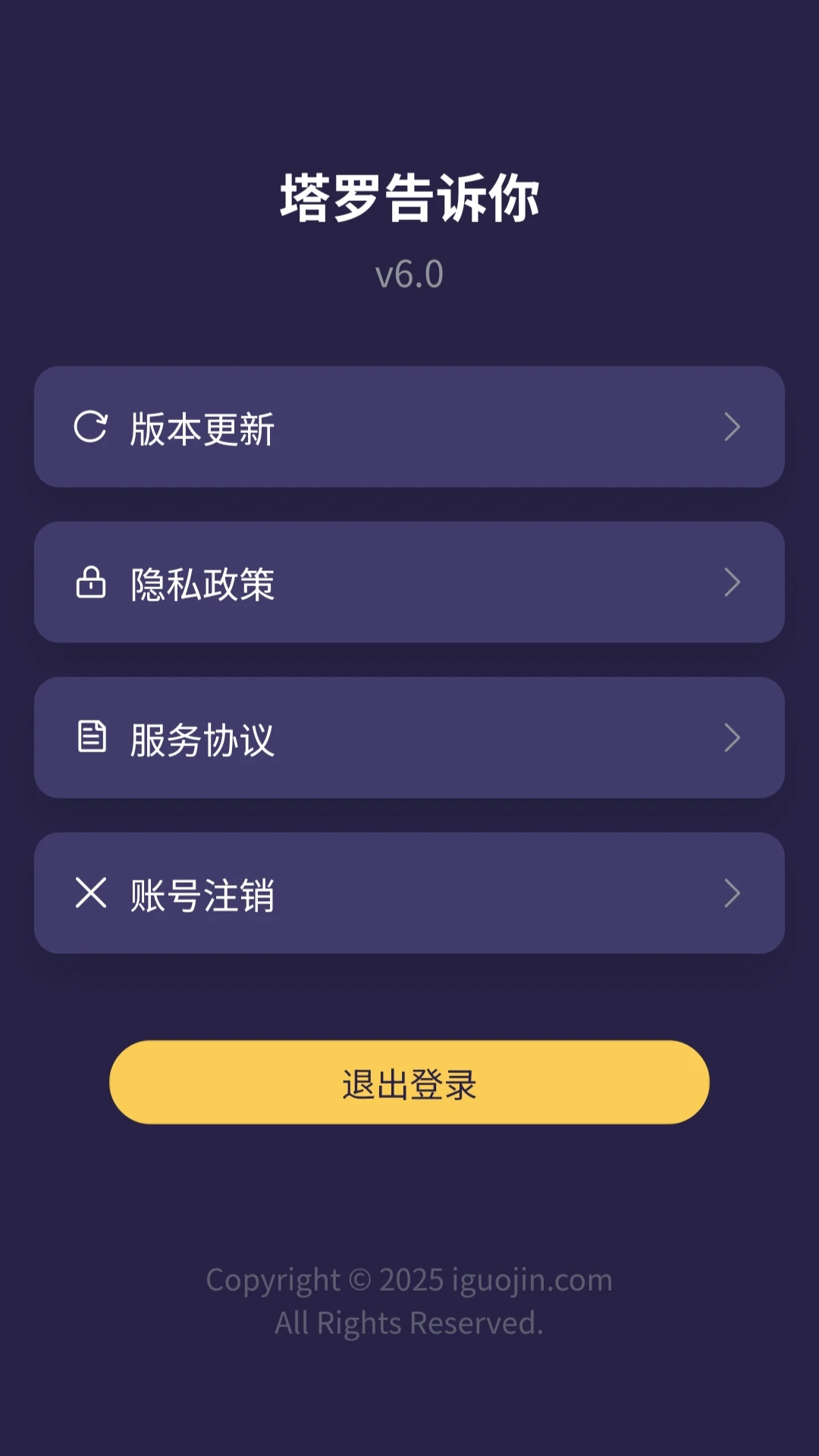Click the privacy policy lock icon
This screenshot has width=819, height=1456.
tap(91, 582)
